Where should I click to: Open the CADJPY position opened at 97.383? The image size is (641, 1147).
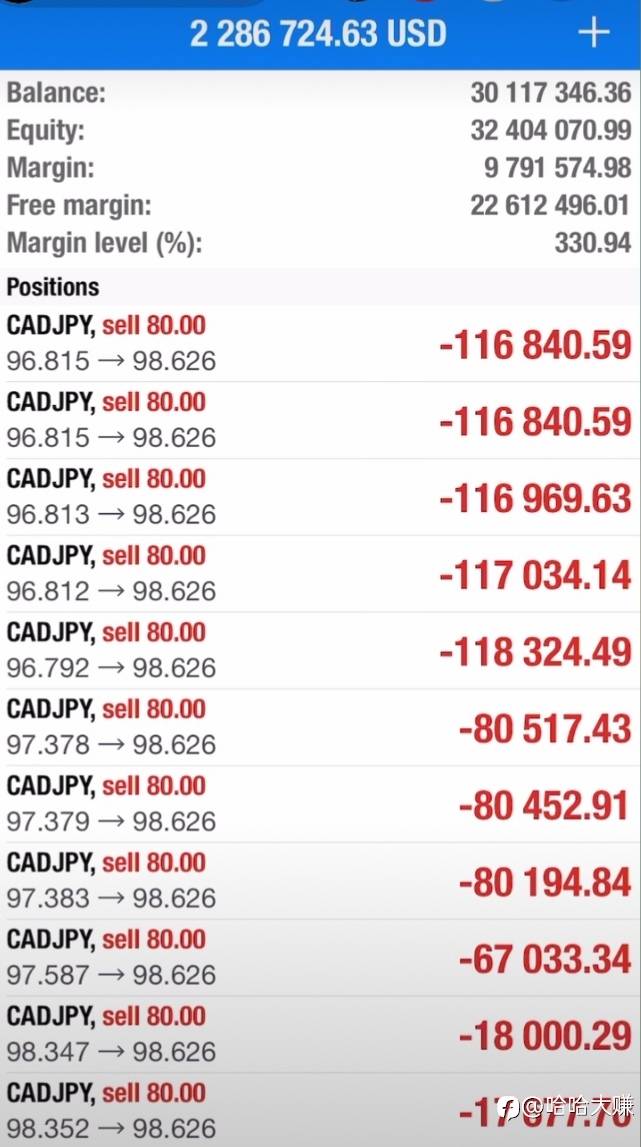[x=320, y=881]
